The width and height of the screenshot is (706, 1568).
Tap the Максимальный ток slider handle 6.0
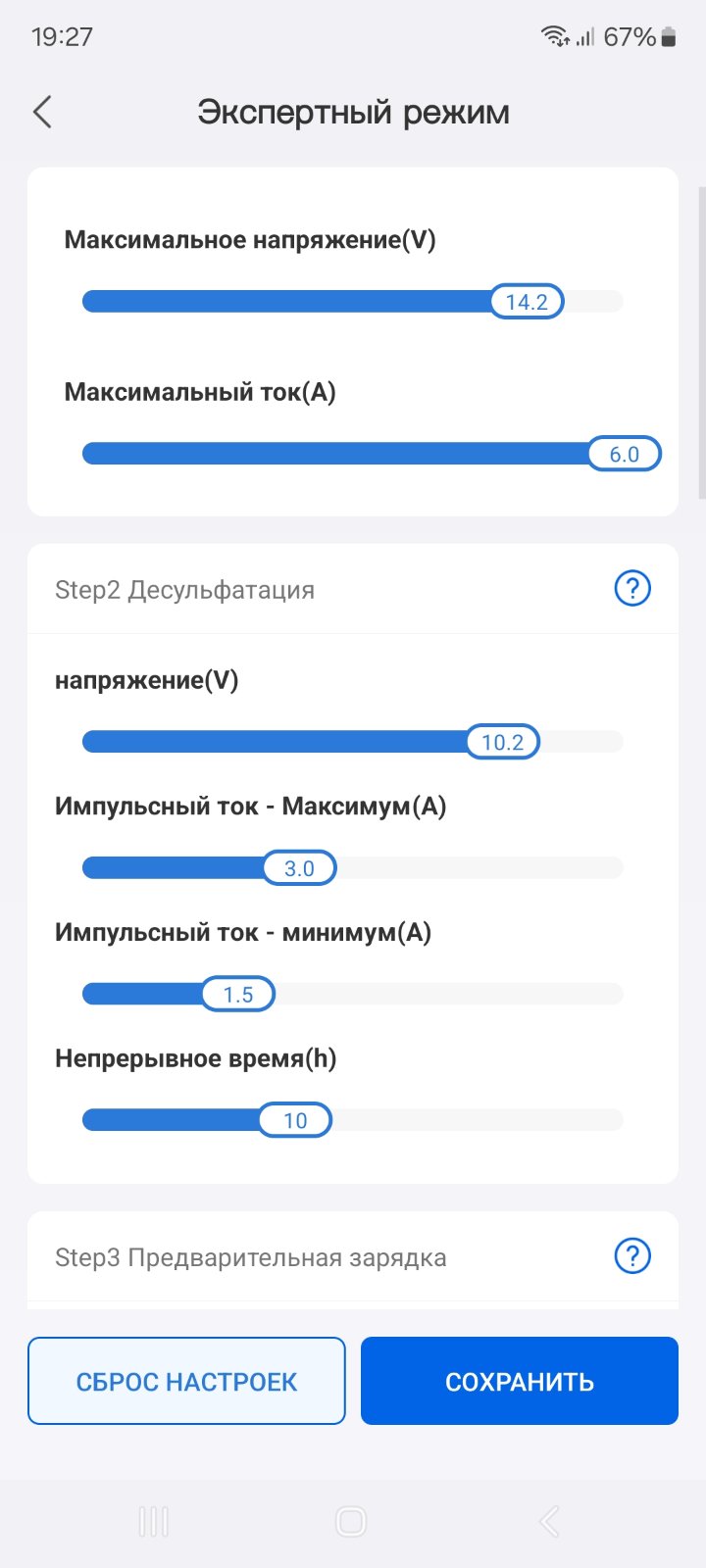pyautogui.click(x=625, y=454)
